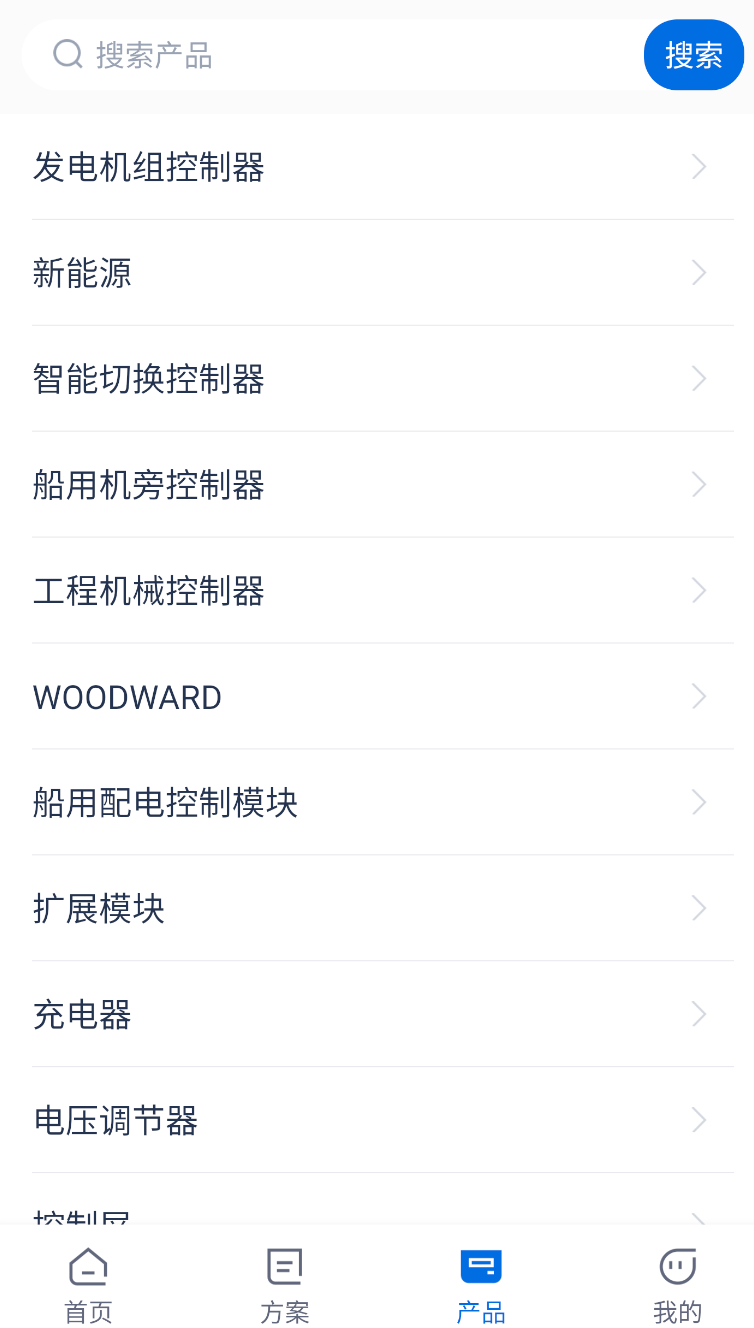Viewport: 754px width, 1328px height.
Task: Switch to the 首页 tab
Action: 89,1286
